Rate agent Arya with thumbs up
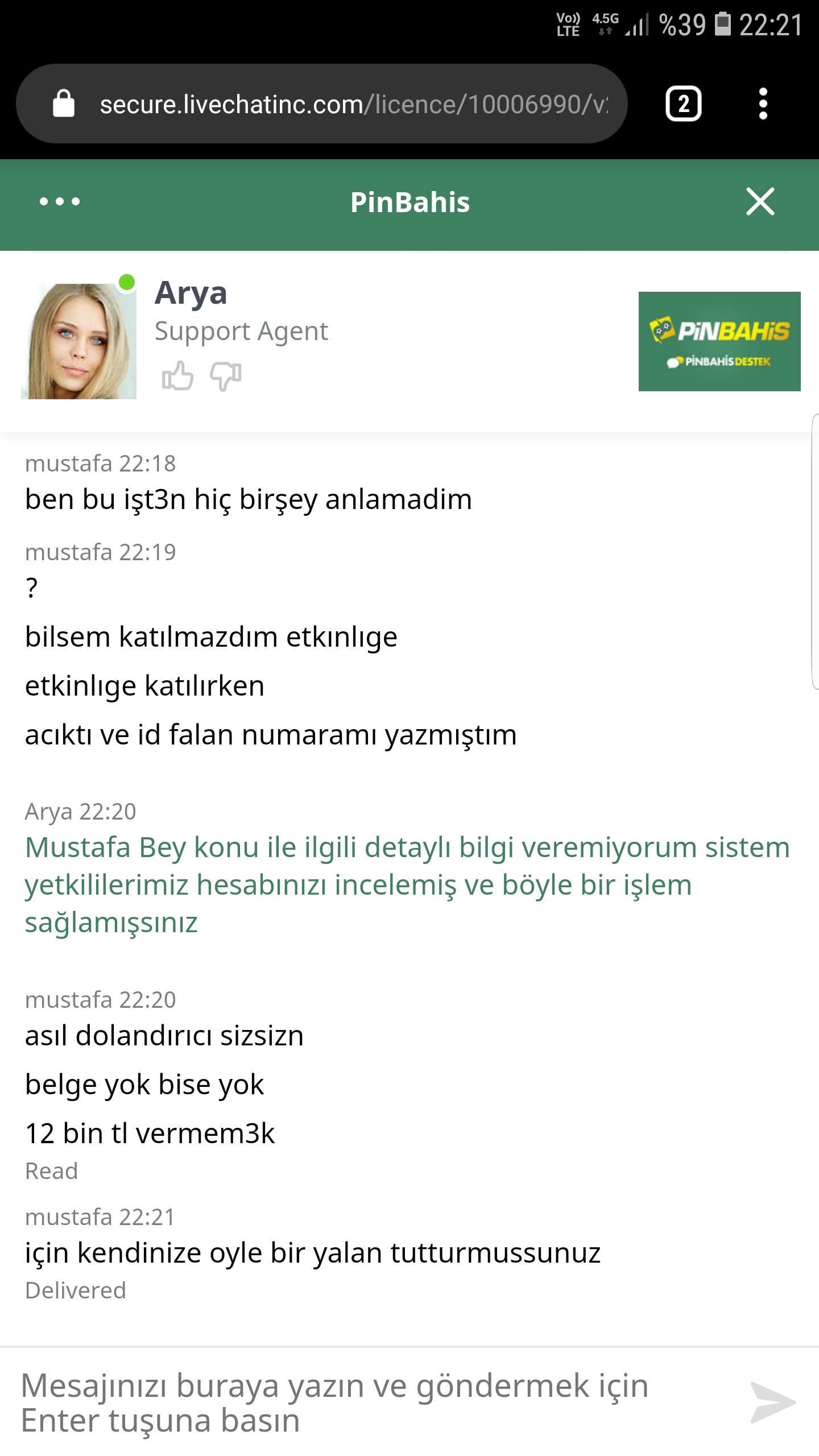Viewport: 819px width, 1456px height. click(x=177, y=376)
